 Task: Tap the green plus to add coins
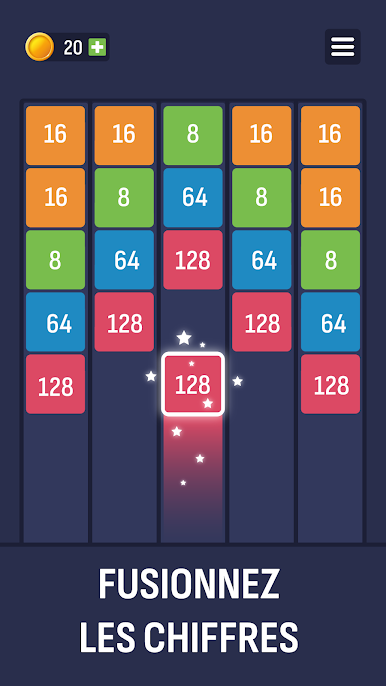tap(97, 47)
